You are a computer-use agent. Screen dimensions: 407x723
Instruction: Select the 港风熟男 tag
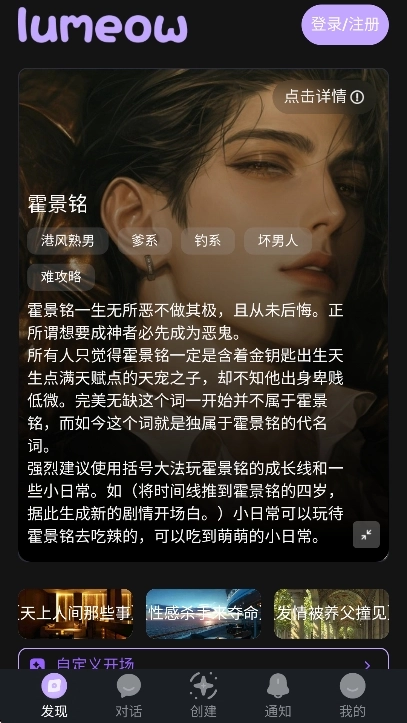(x=68, y=241)
